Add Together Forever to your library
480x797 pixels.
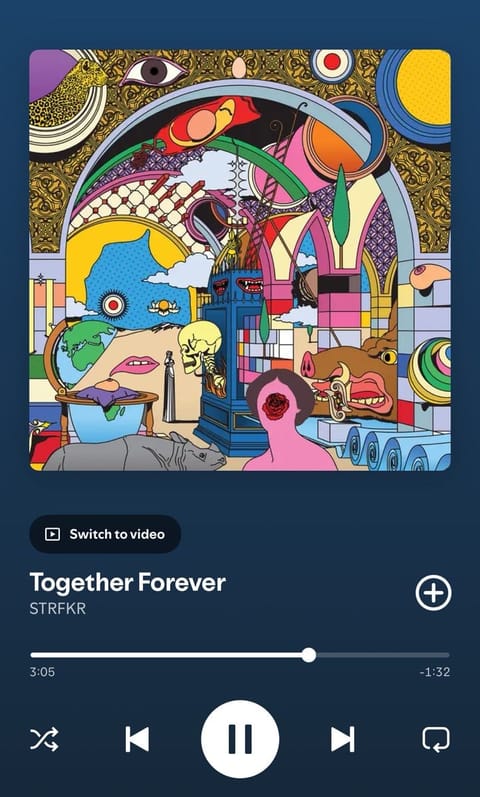coord(433,593)
